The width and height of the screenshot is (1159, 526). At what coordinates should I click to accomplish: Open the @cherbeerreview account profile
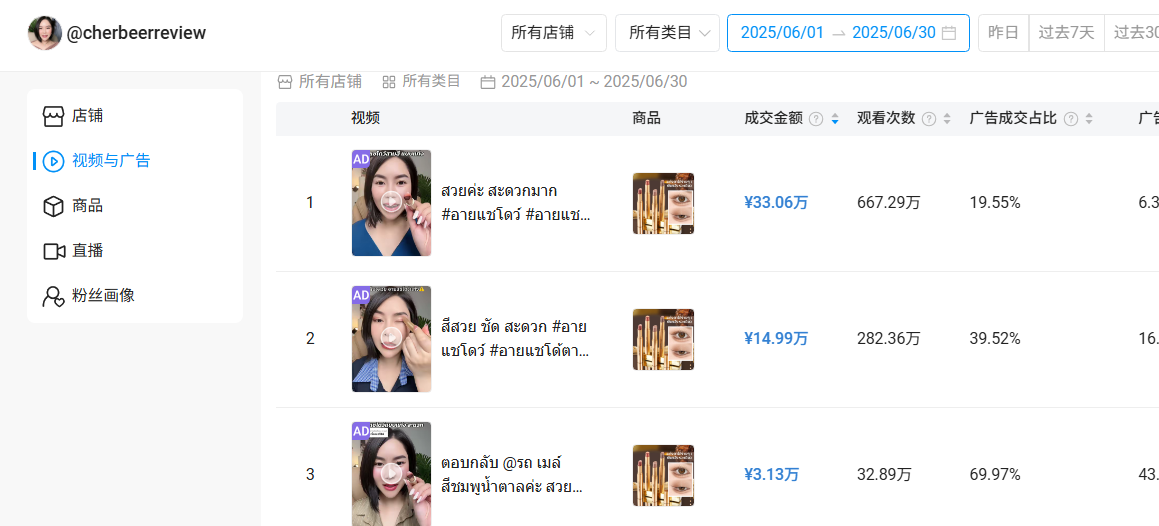point(135,33)
